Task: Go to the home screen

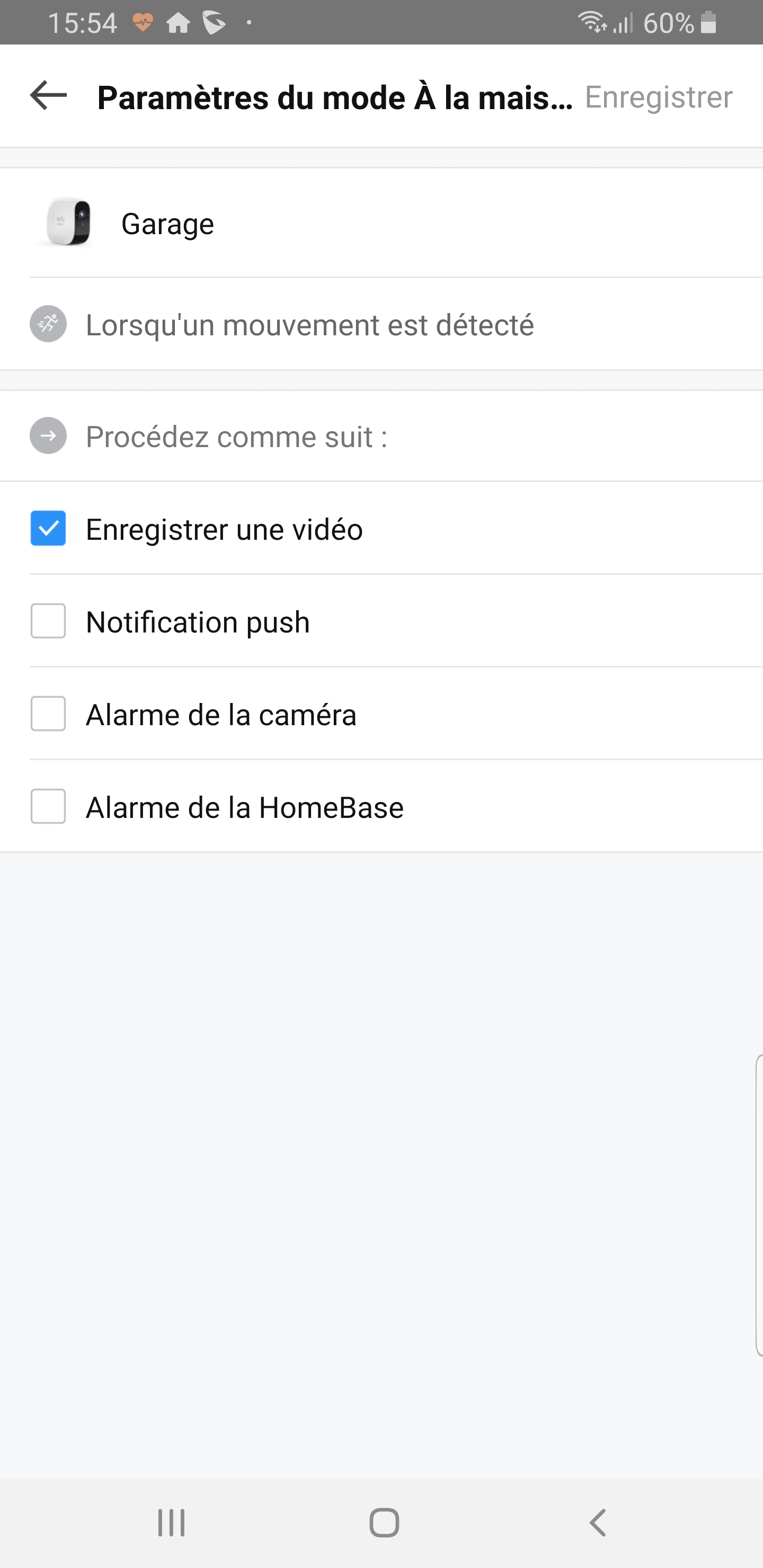Action: (384, 1522)
